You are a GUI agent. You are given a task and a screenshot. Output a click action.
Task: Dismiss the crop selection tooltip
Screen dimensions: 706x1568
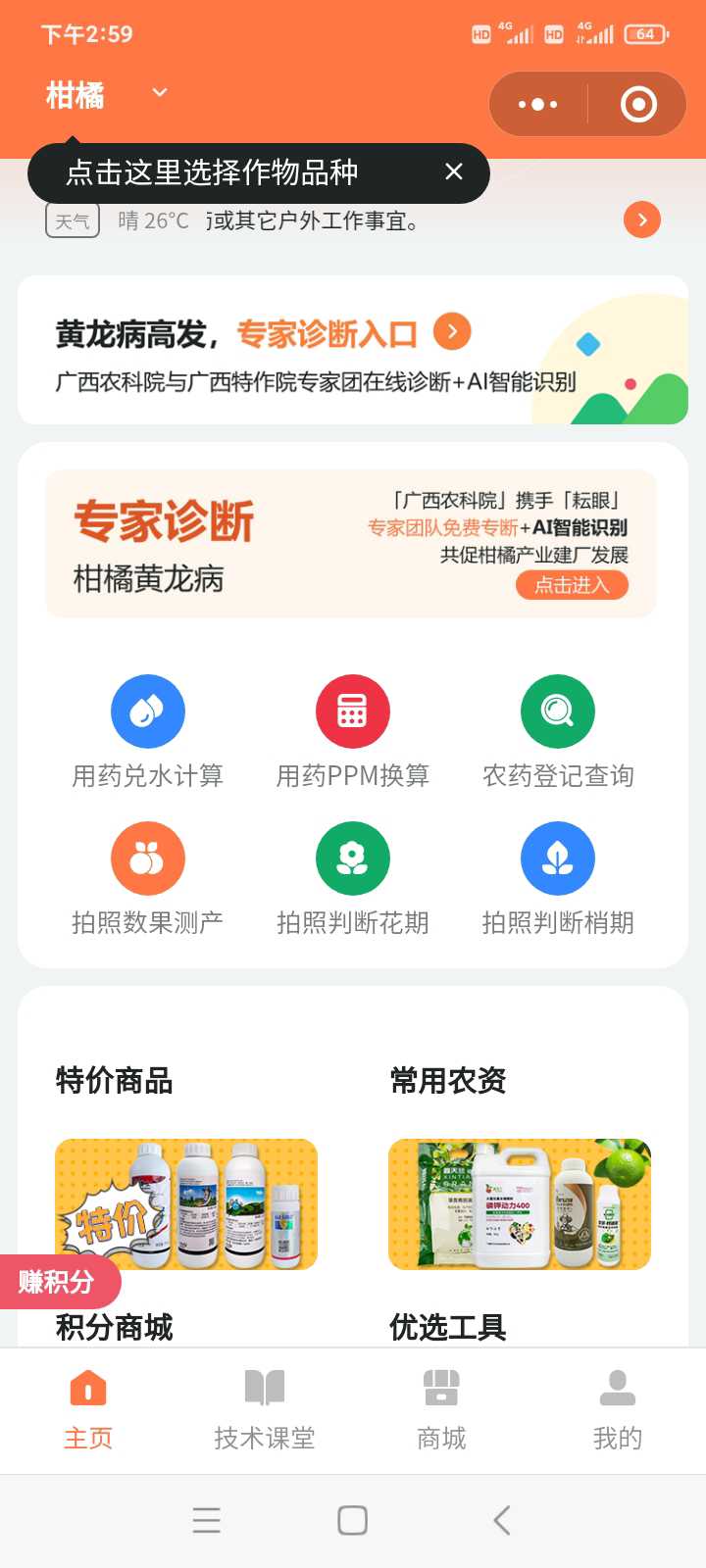454,171
